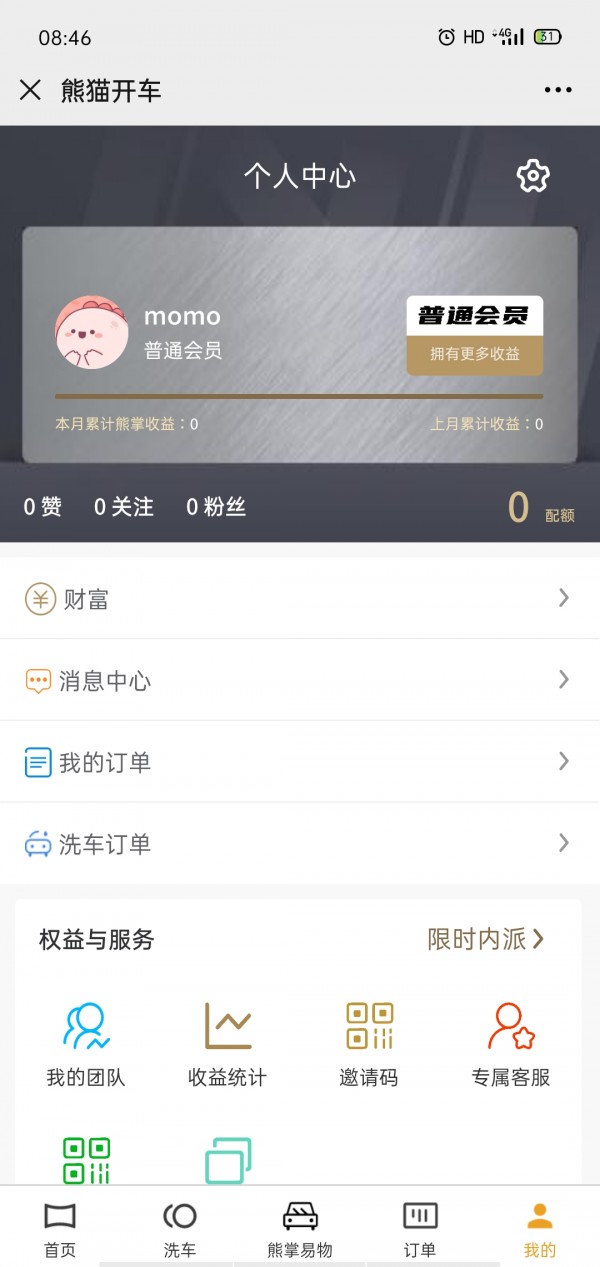Open 我的订单 my orders
Image resolution: width=600 pixels, height=1267 pixels.
(x=300, y=763)
